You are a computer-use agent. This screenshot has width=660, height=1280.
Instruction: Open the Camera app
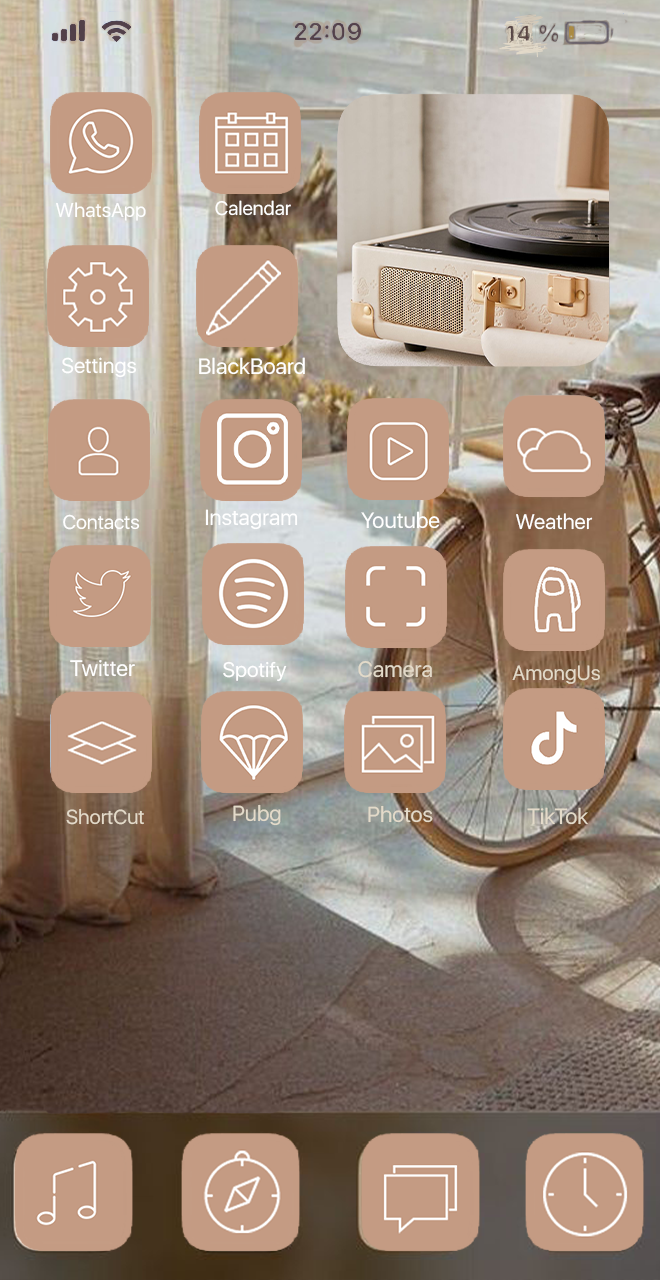pos(396,597)
